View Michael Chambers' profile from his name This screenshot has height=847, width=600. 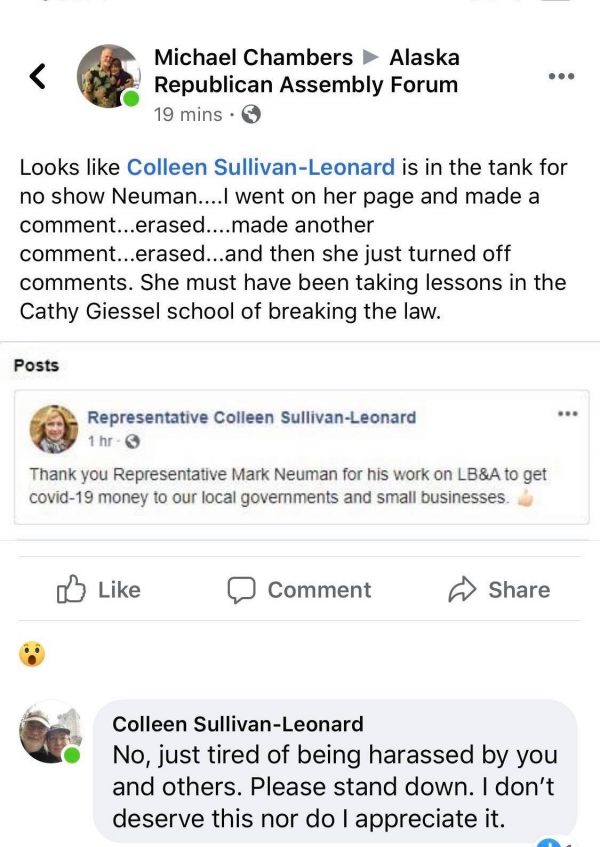point(253,57)
